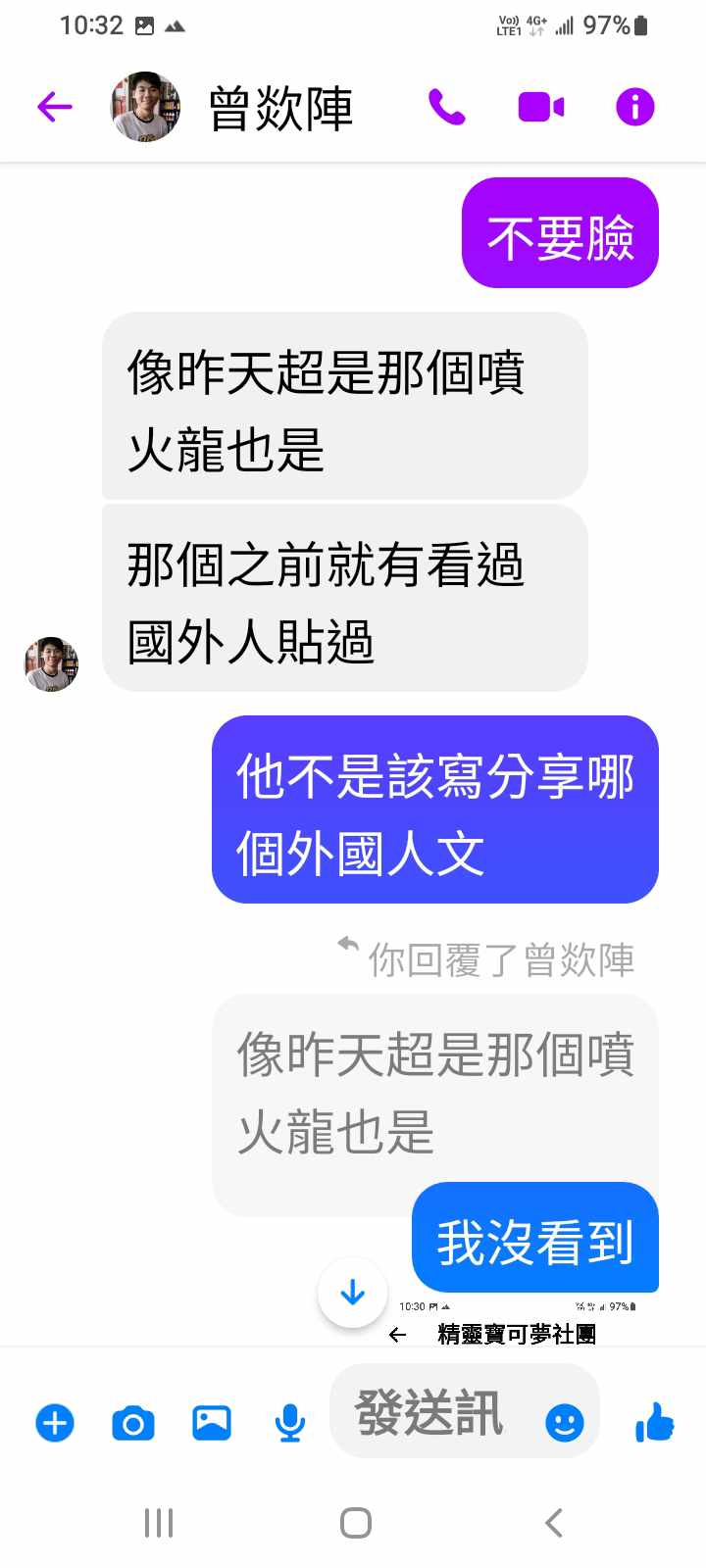Start a voice call with 曾欻陣
706x1568 pixels.
click(446, 107)
